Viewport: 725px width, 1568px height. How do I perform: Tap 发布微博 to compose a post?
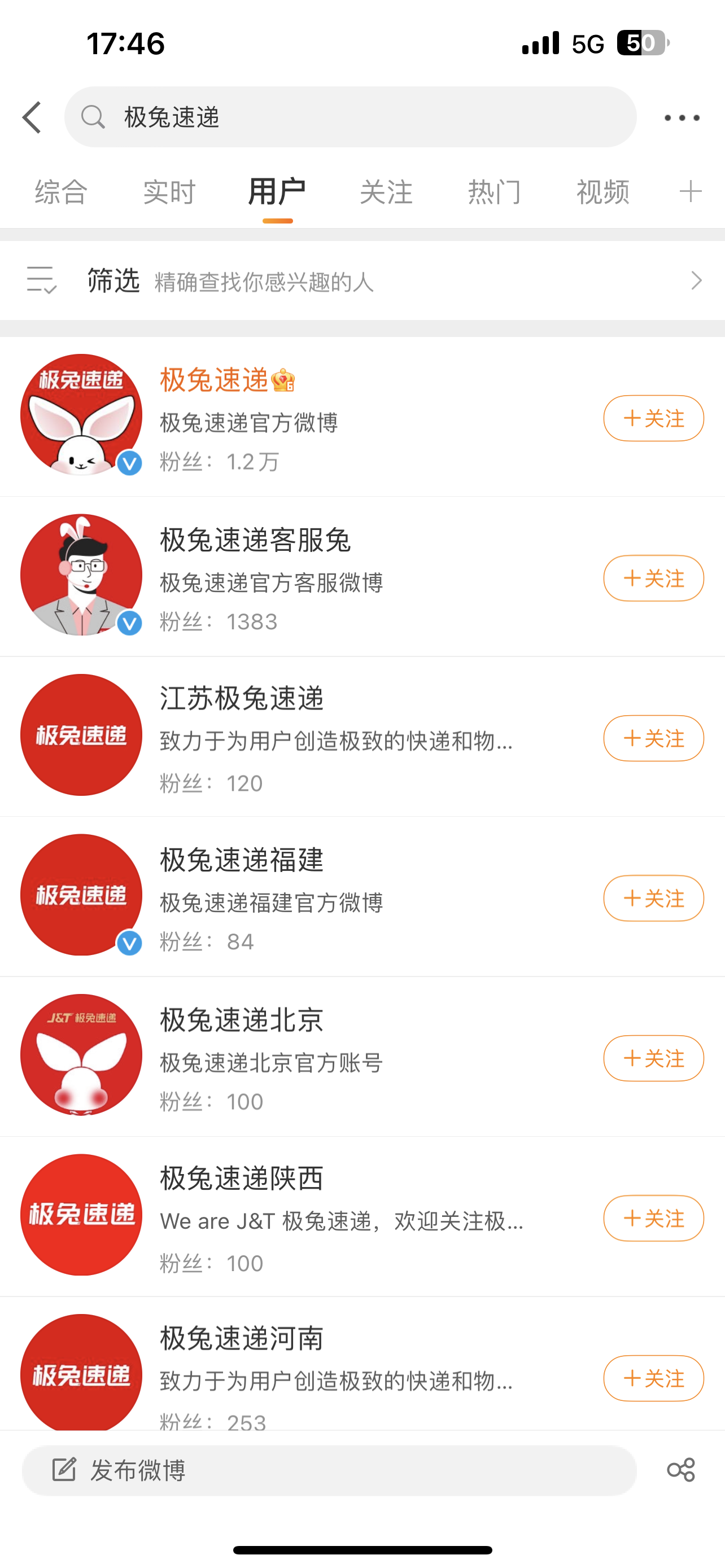tap(329, 1470)
